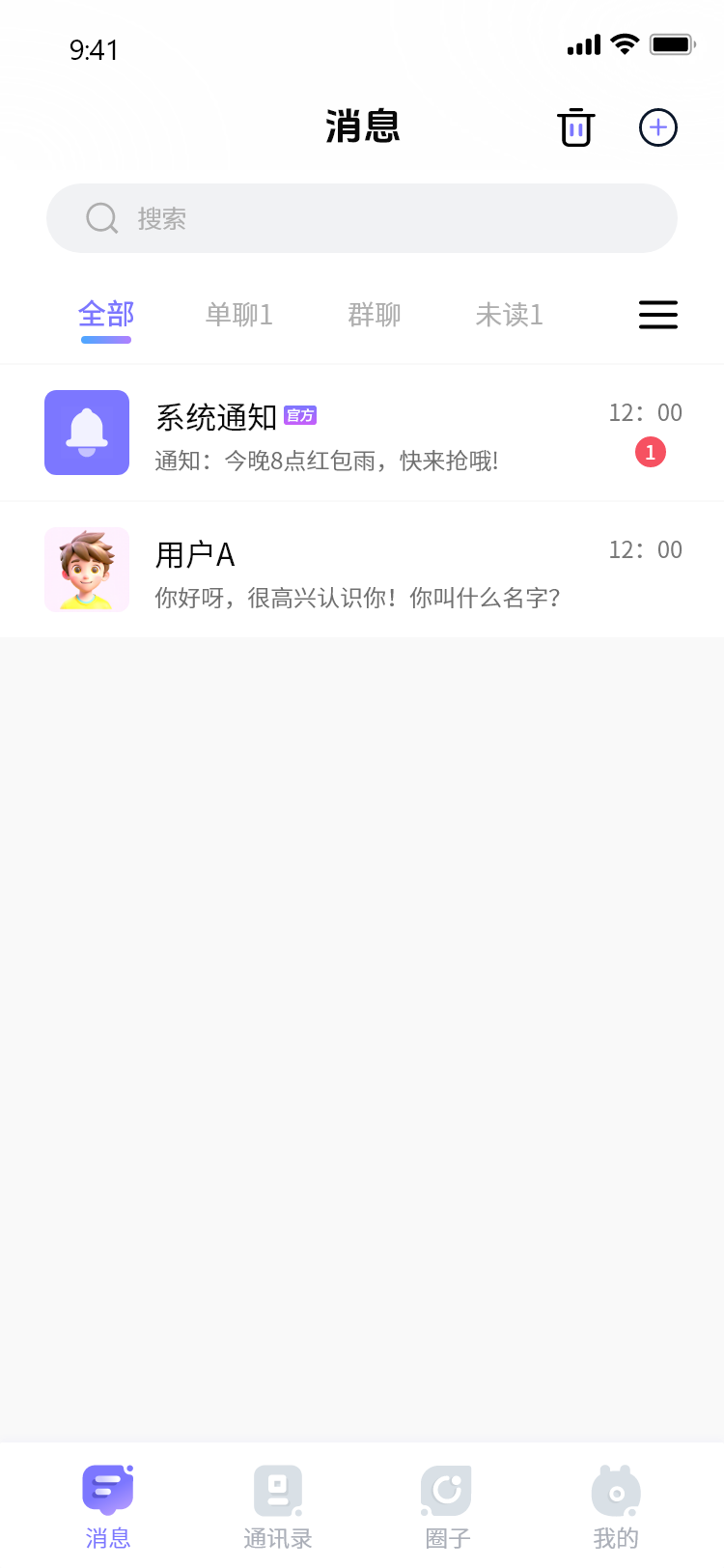Click the 系统通知 bell avatar icon
The height and width of the screenshot is (1568, 724).
pyautogui.click(x=87, y=433)
